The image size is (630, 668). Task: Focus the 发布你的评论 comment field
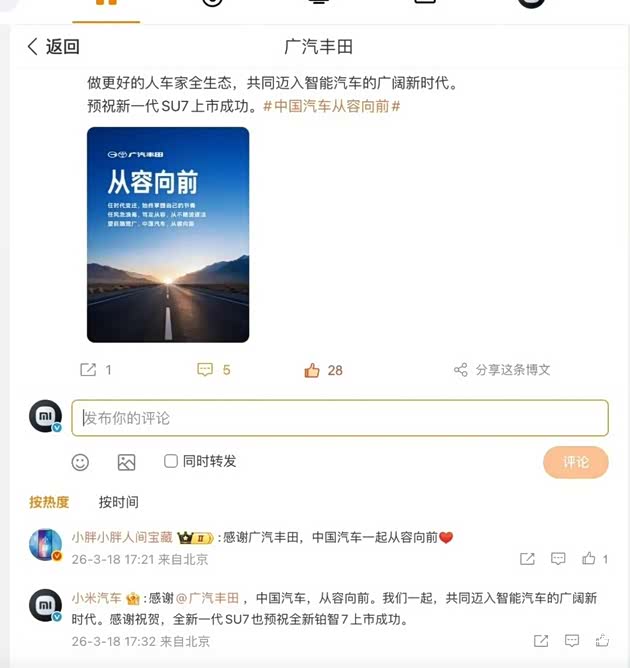(340, 418)
